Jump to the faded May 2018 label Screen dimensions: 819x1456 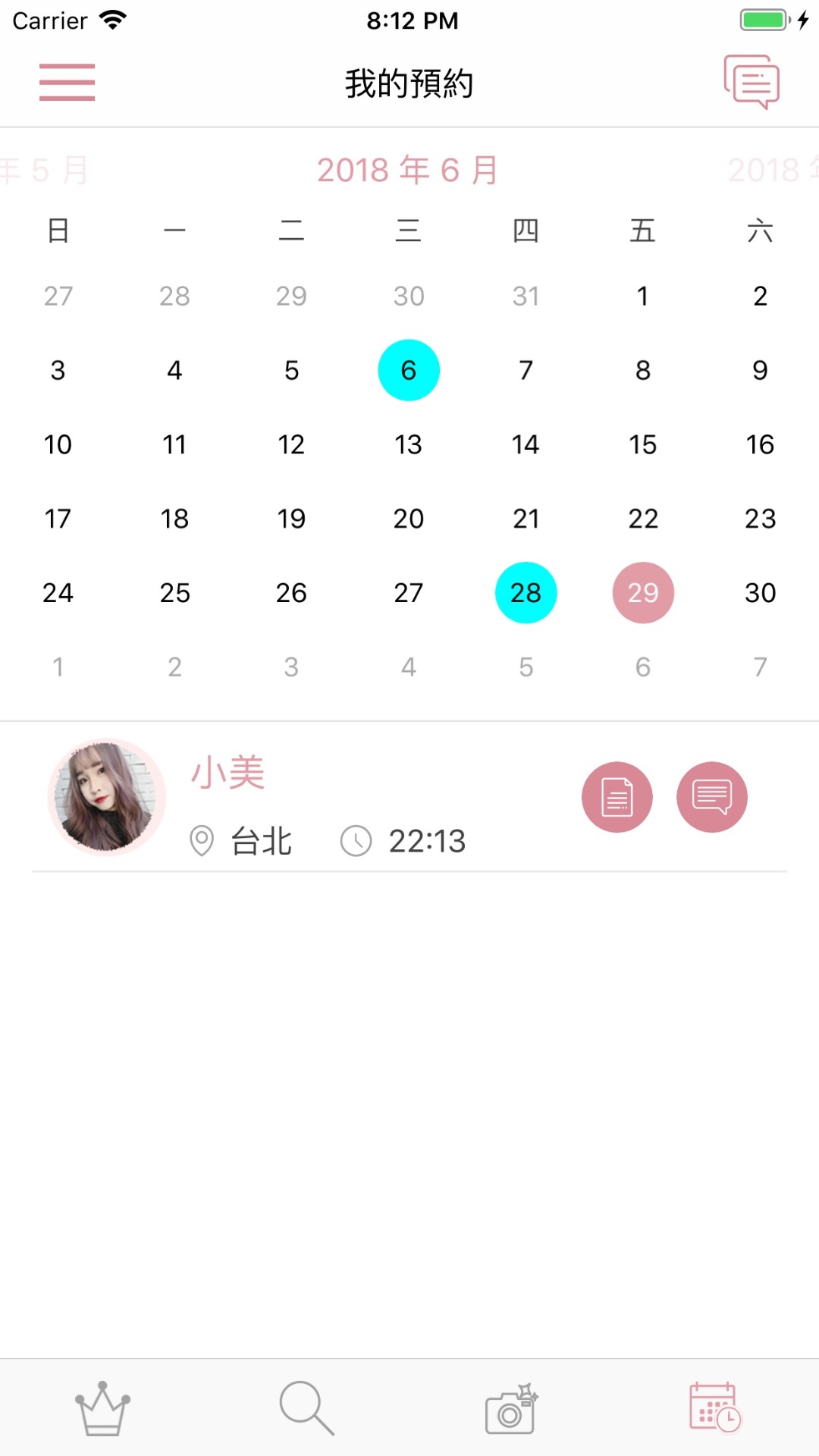pos(45,171)
